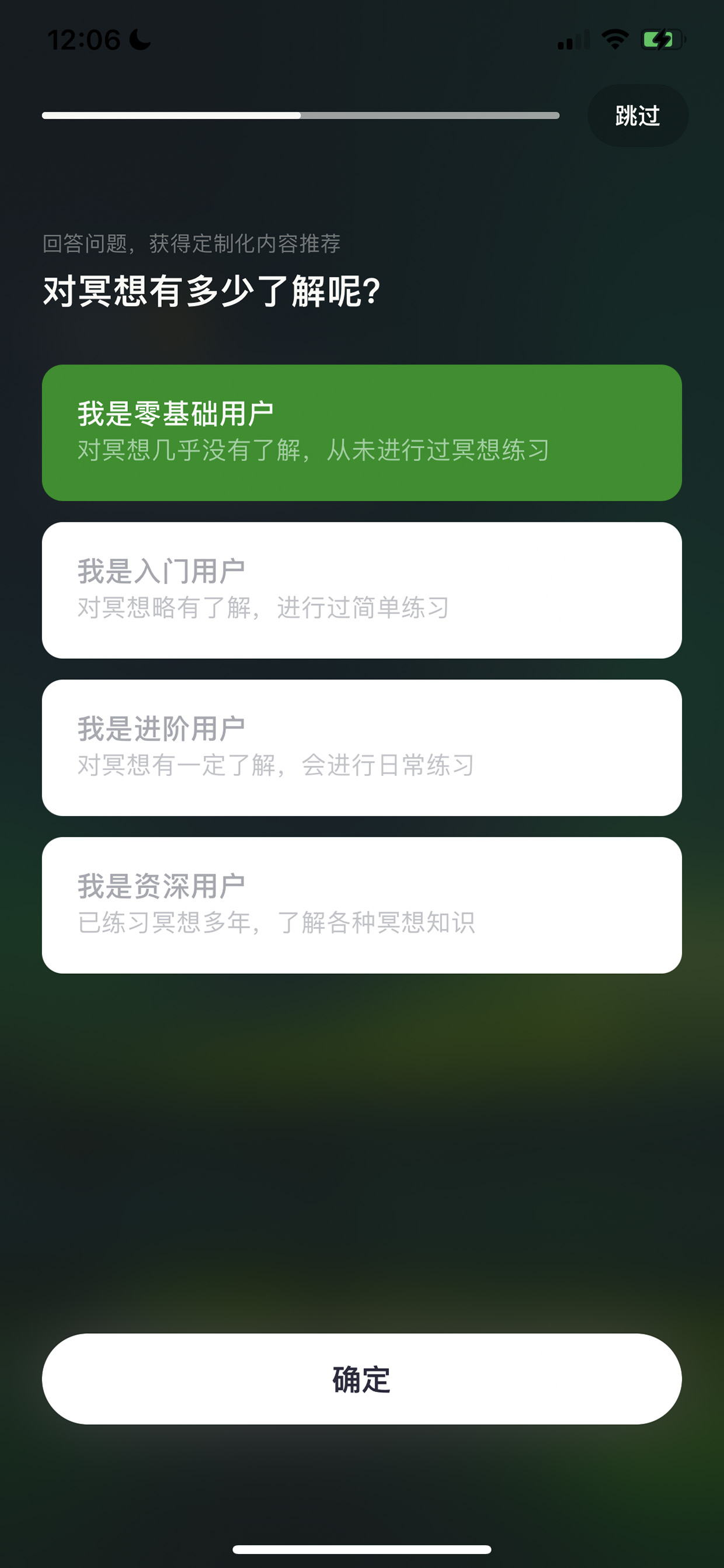Select the 我是资深用户 option
This screenshot has height=1568, width=724.
[362, 905]
